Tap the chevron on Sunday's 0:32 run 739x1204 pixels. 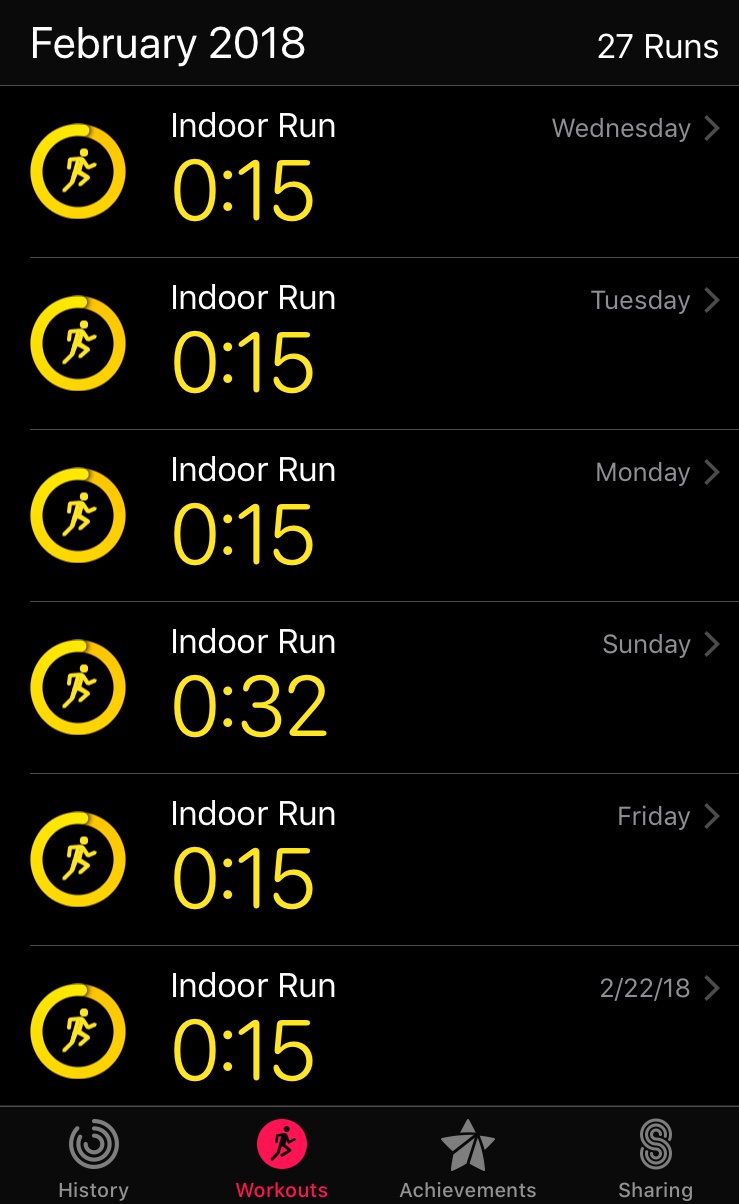pos(715,644)
